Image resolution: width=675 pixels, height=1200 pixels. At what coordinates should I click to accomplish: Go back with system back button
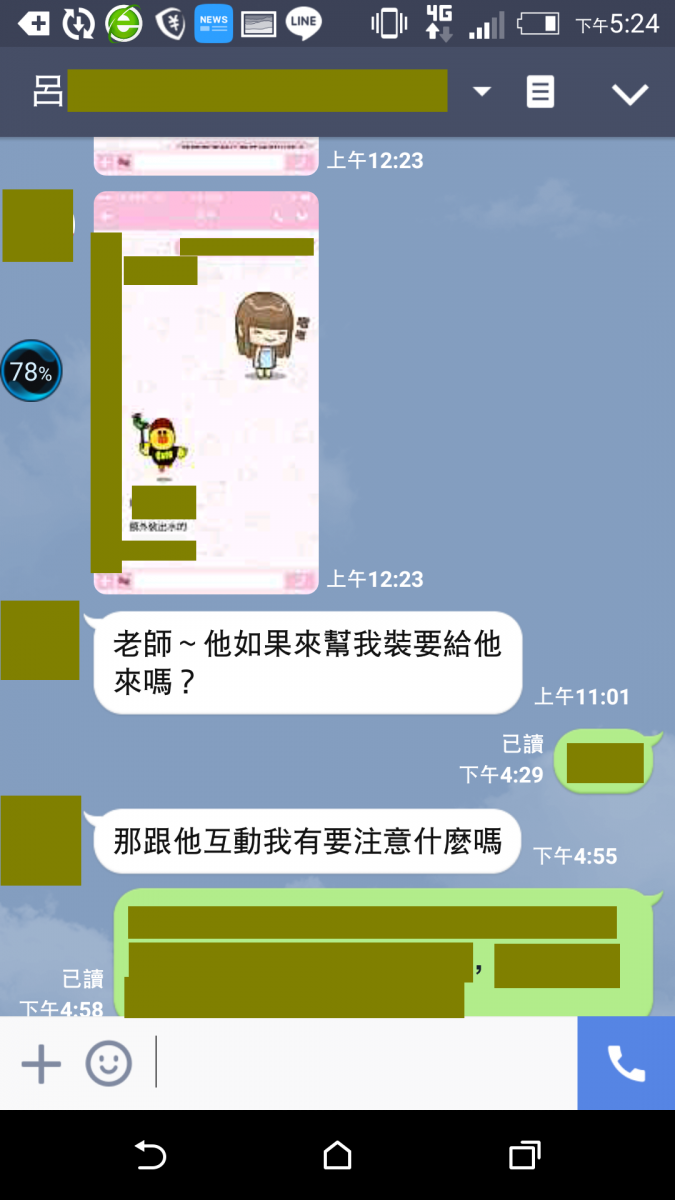tap(150, 1156)
